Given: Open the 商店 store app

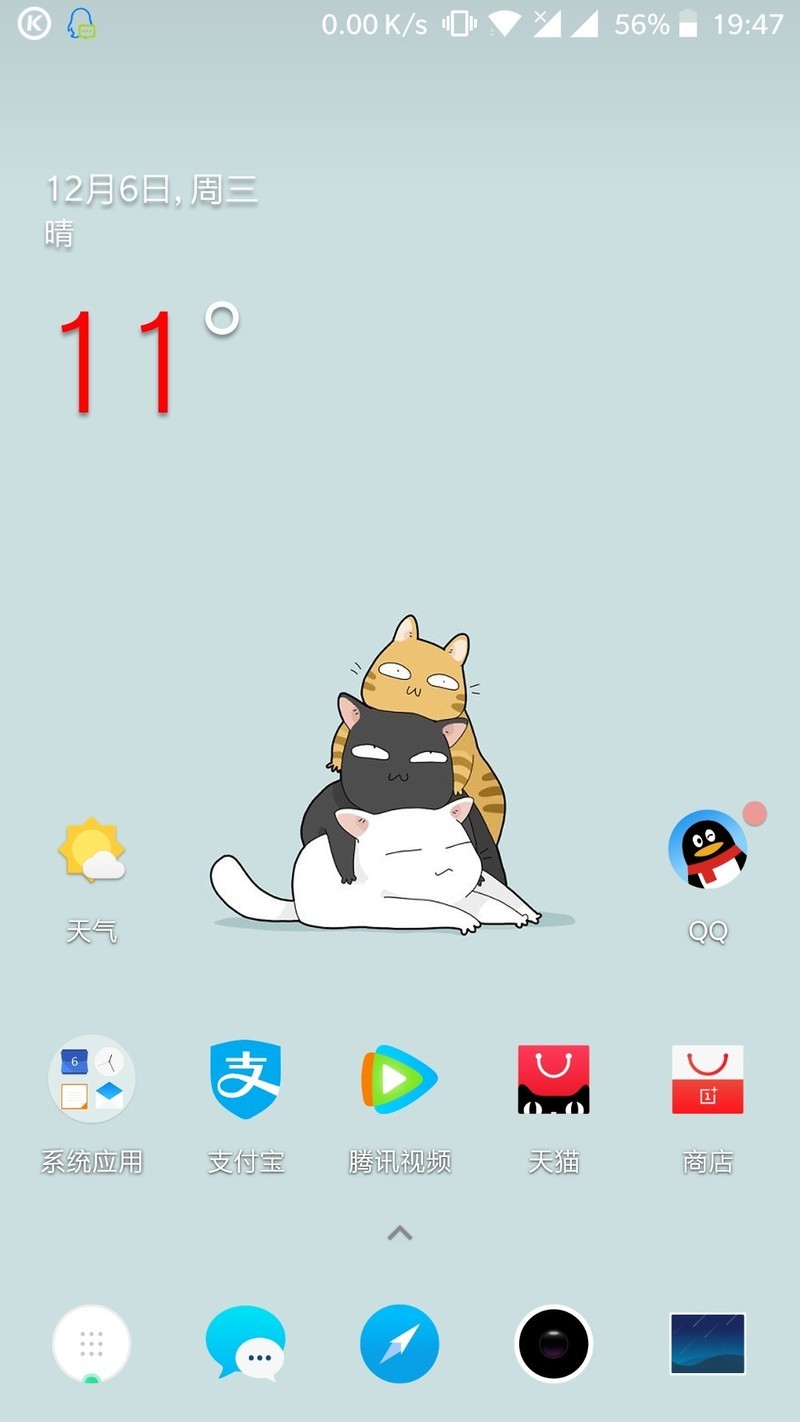Looking at the screenshot, I should 707,1080.
